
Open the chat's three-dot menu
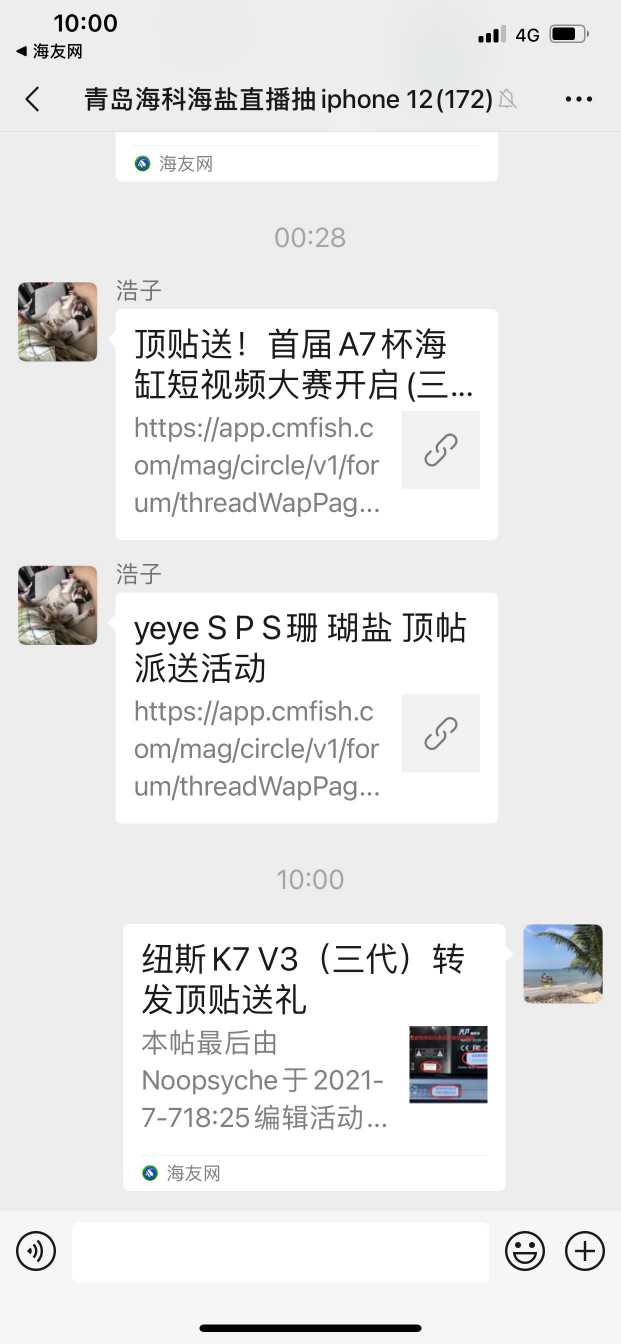pos(579,99)
